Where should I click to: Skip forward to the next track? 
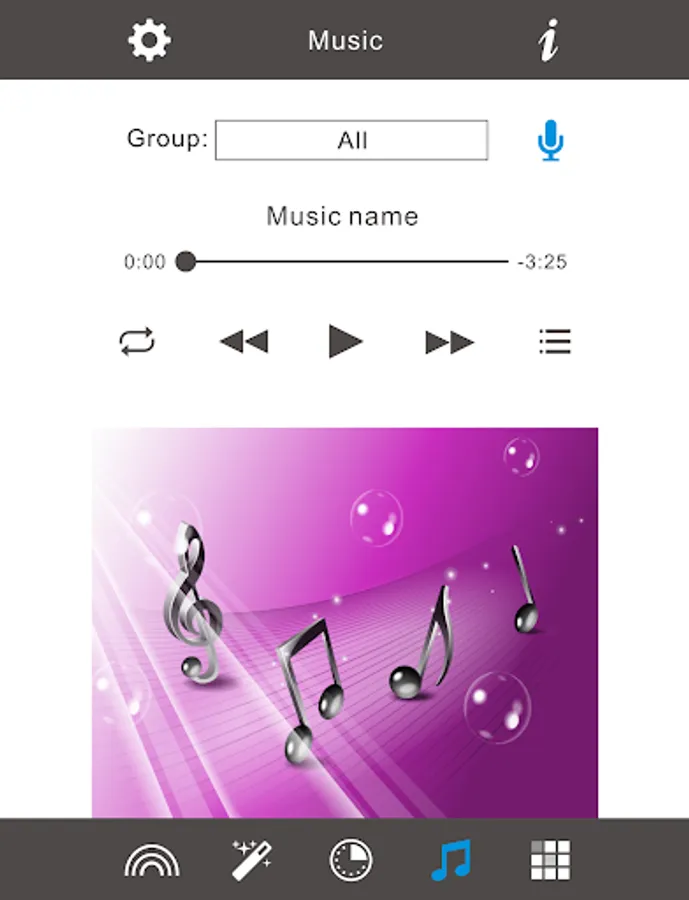[450, 342]
